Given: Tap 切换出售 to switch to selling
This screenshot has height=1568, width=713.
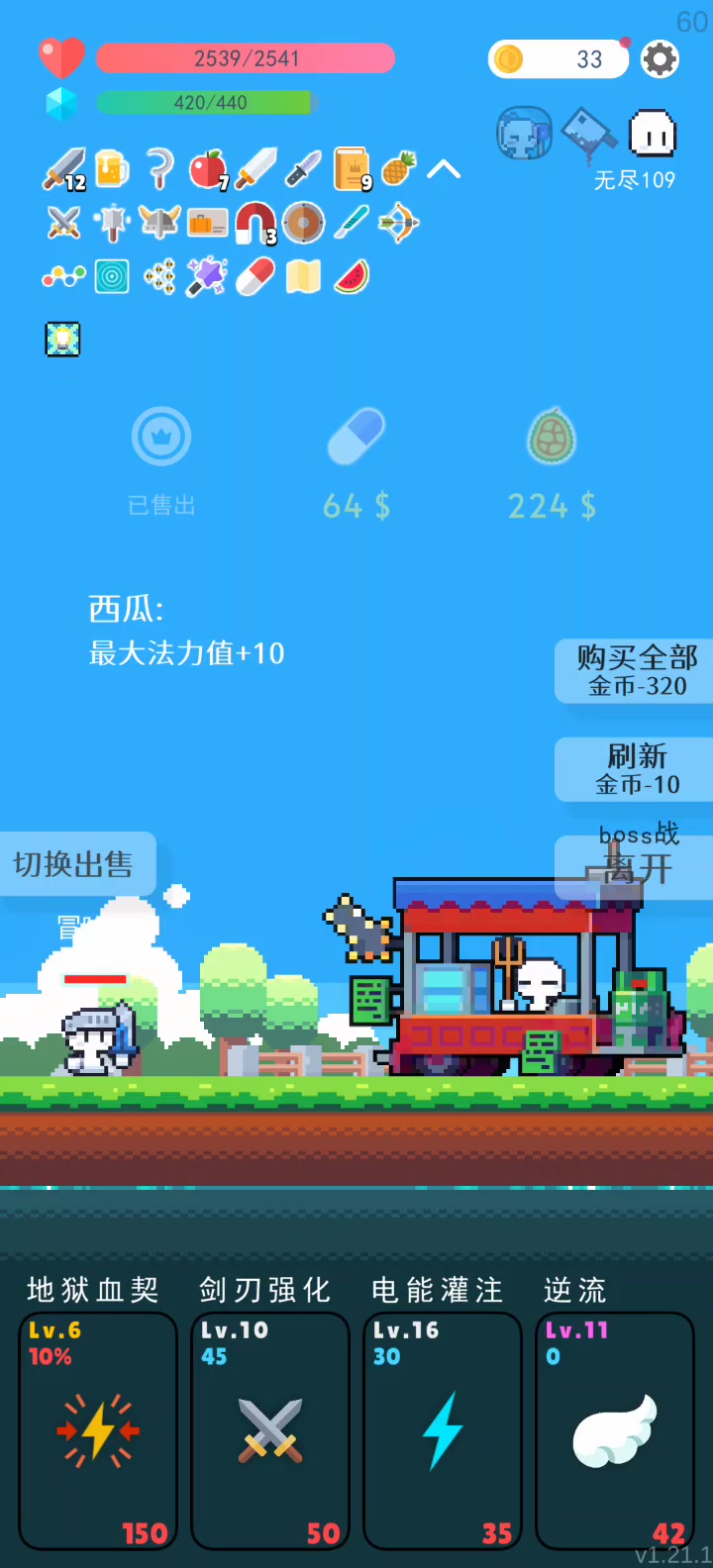Looking at the screenshot, I should pos(76,864).
